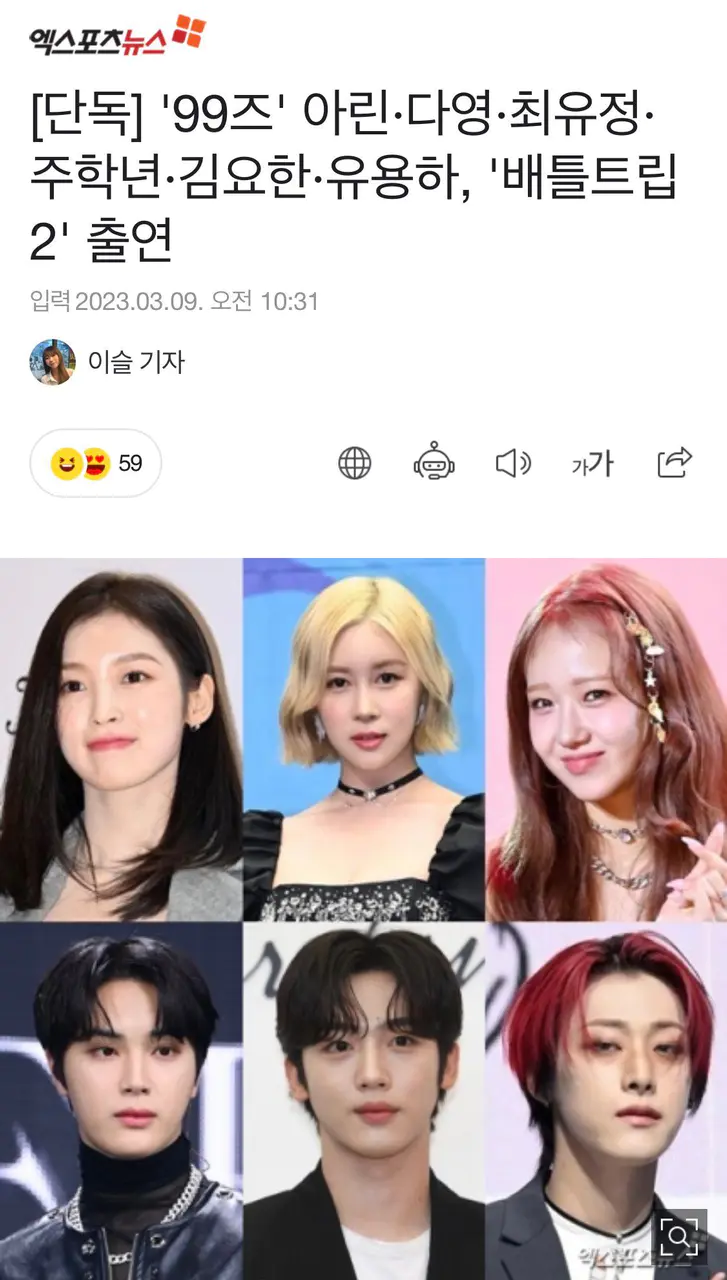Image resolution: width=727 pixels, height=1280 pixels.
Task: Open the translate globe icon
Action: tap(355, 463)
